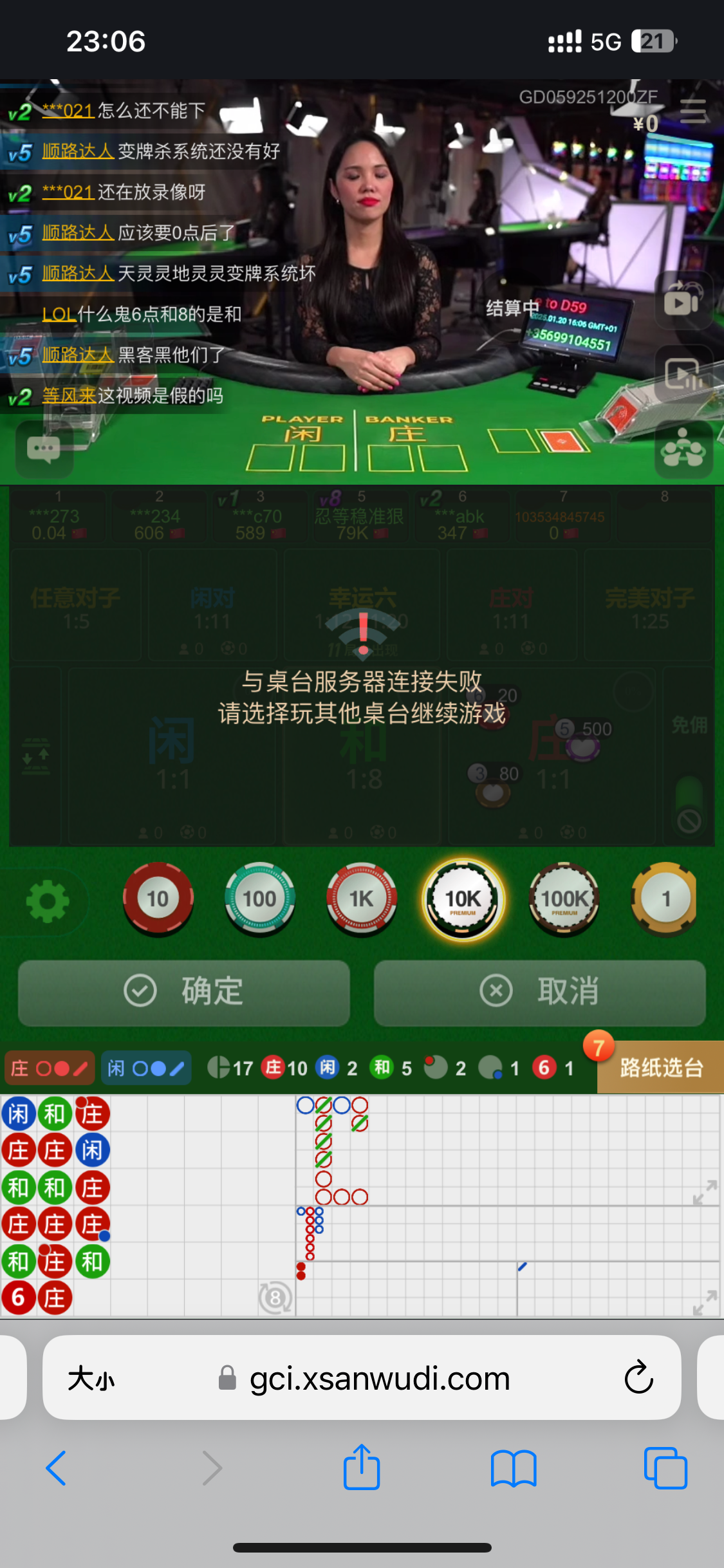724x1568 pixels.
Task: Open the players group icon
Action: pos(683,450)
